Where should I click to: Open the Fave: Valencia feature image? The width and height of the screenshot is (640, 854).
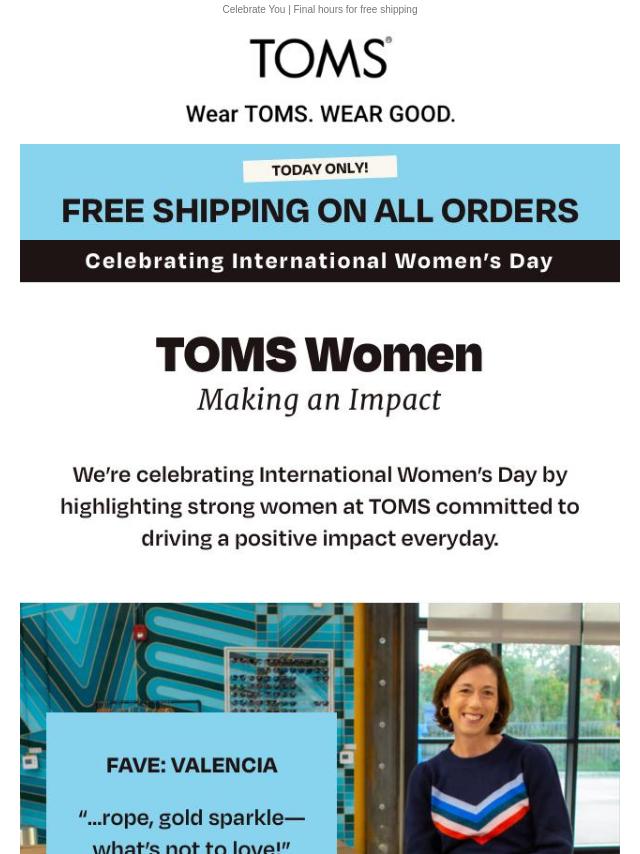[320, 728]
